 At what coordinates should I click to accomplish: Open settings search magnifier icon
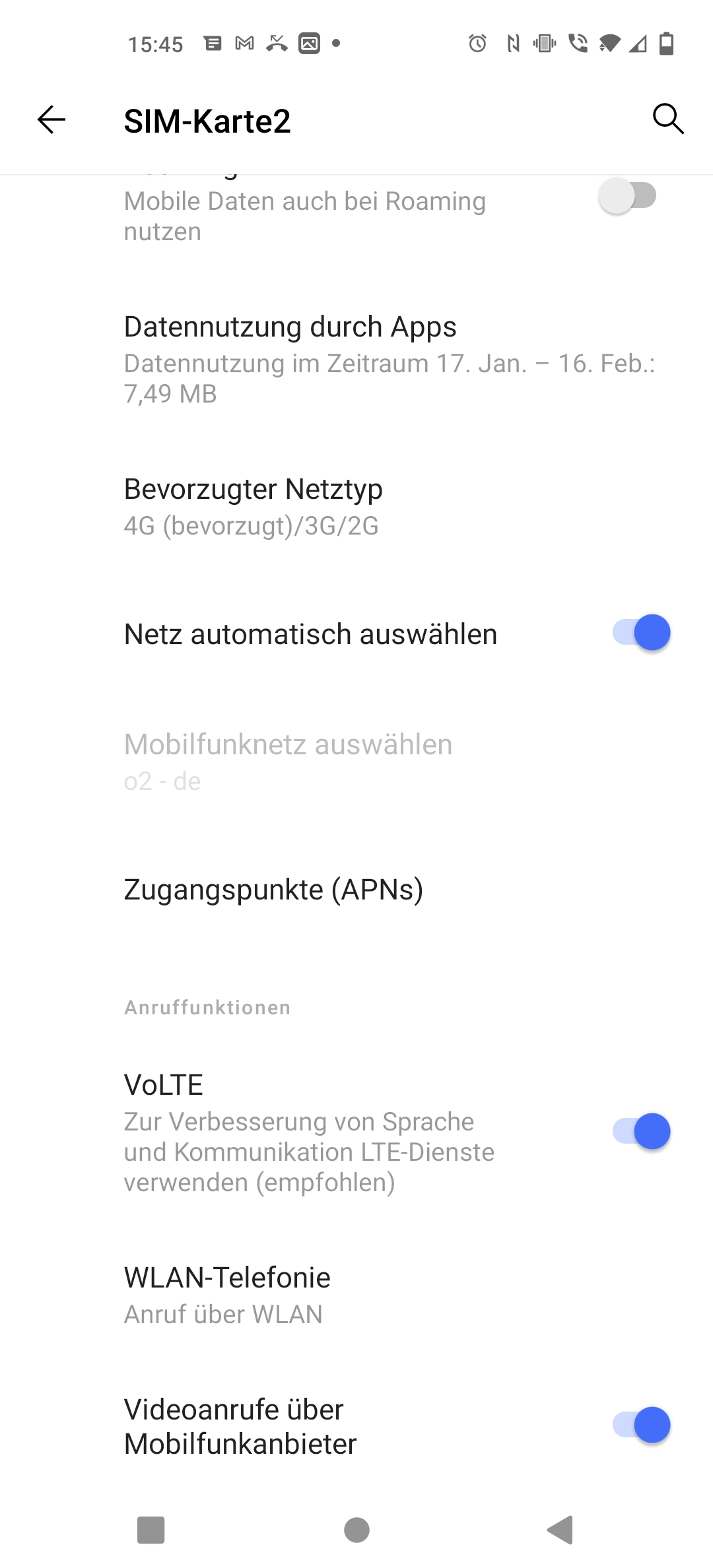(x=667, y=119)
